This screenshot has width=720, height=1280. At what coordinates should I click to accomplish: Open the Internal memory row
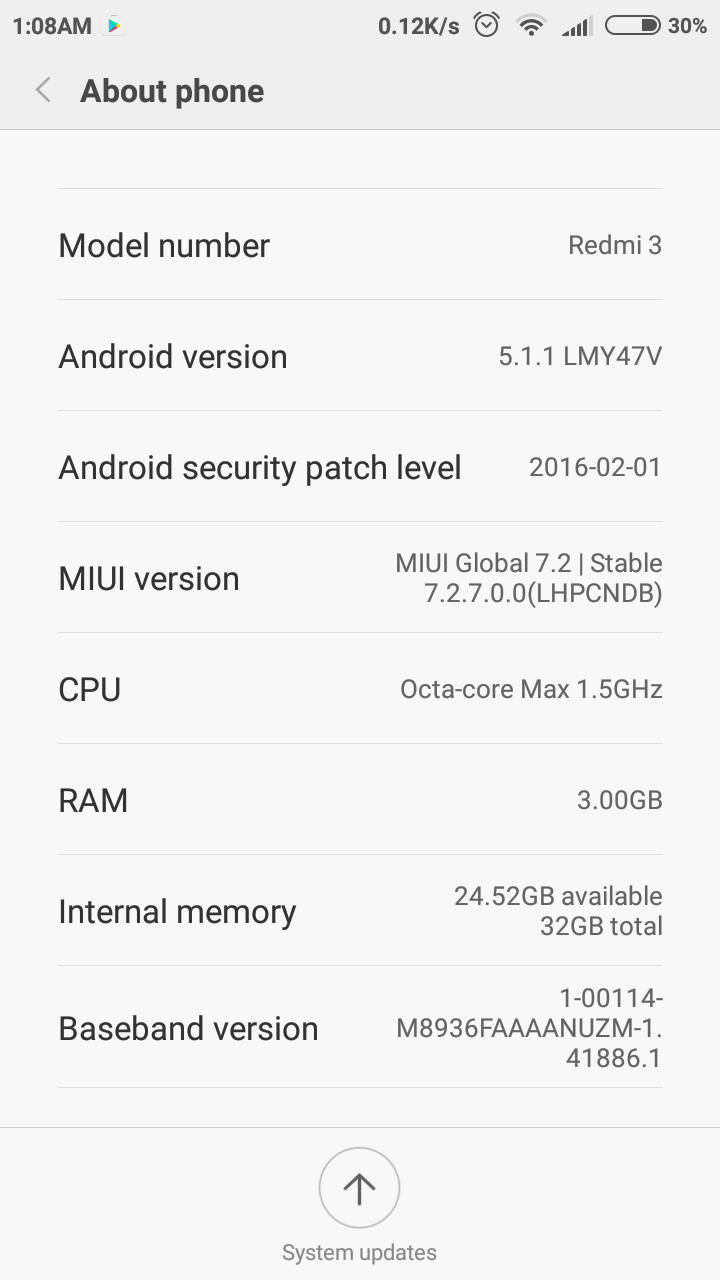coord(360,911)
